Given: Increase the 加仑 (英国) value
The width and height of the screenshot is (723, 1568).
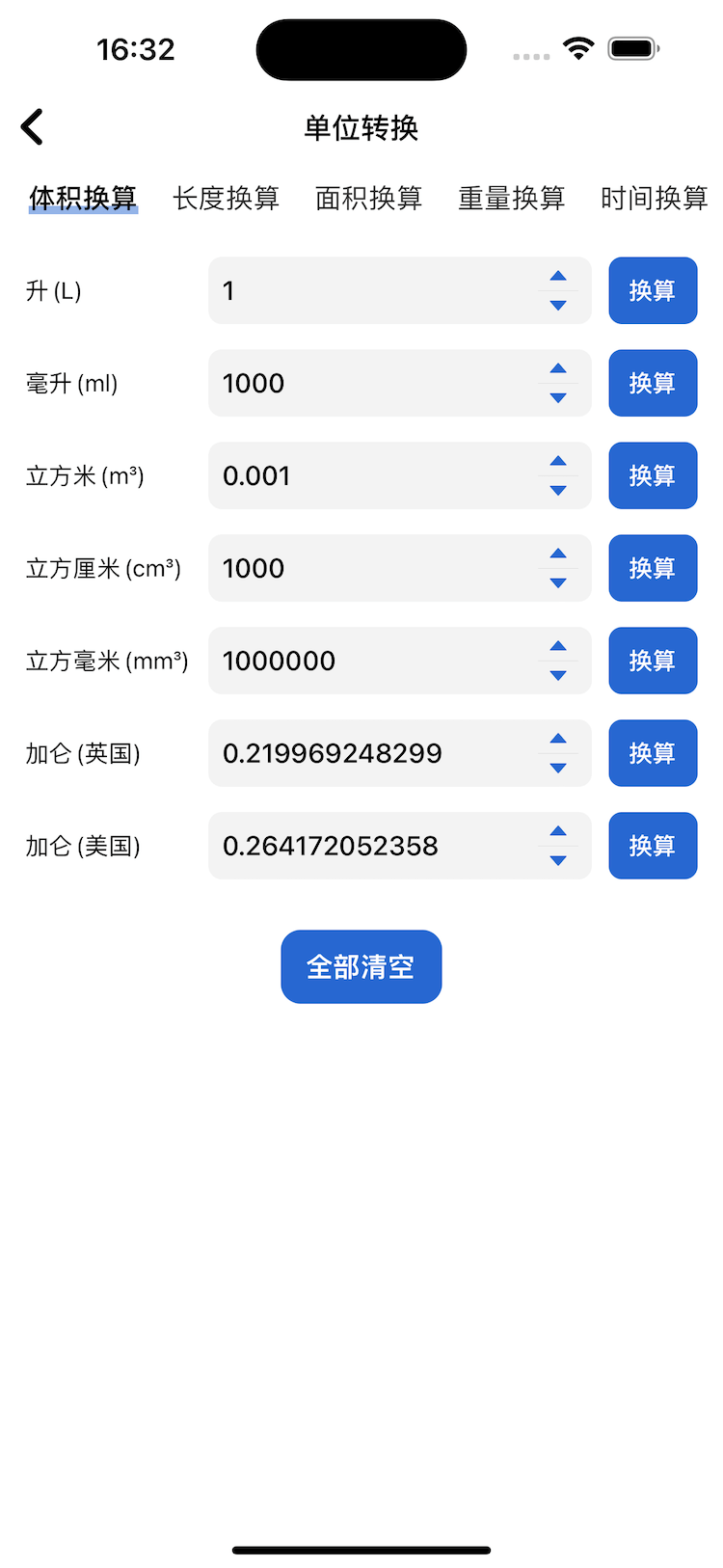Looking at the screenshot, I should [x=558, y=740].
